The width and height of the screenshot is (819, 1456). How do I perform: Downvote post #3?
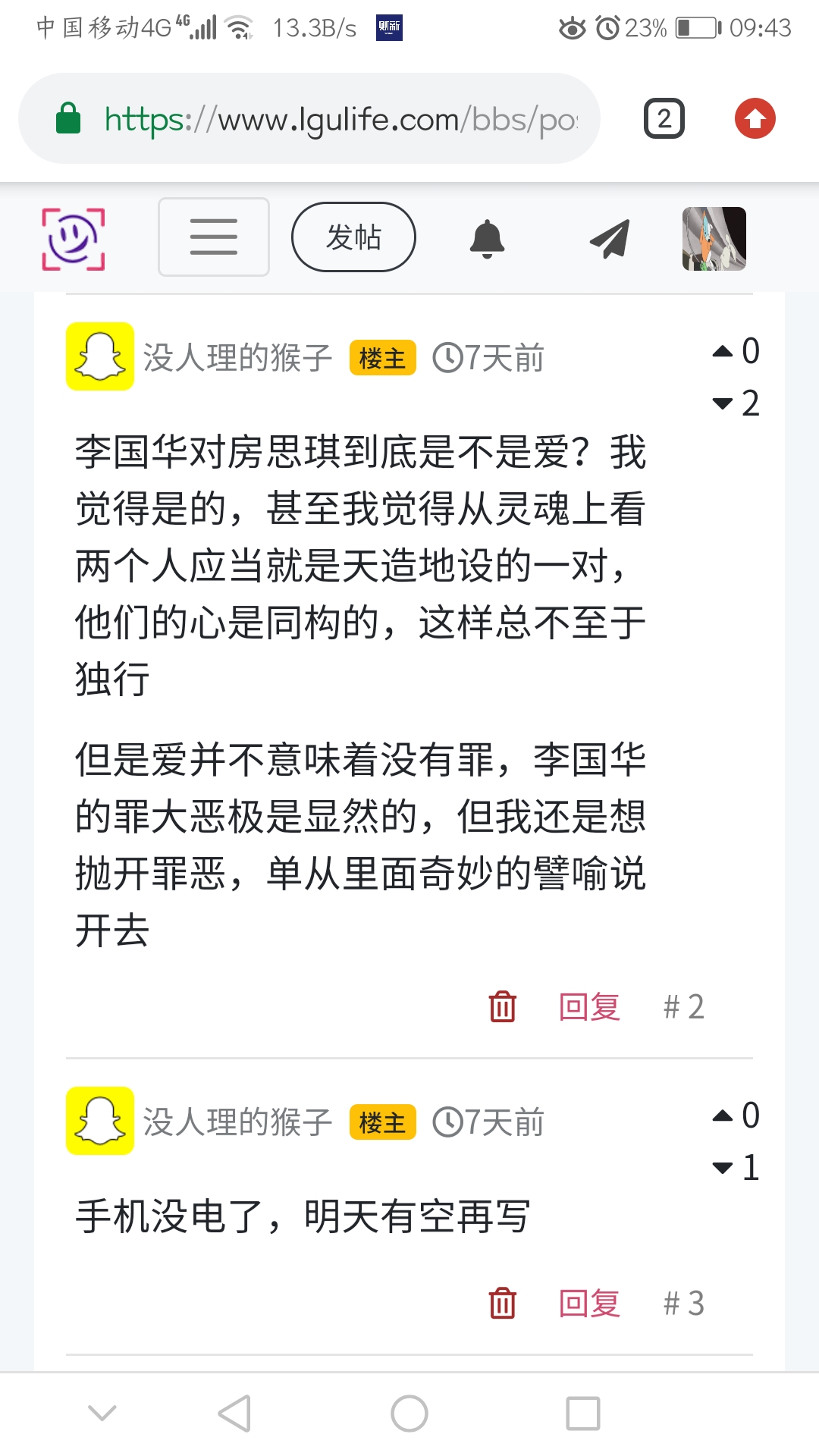point(723,1168)
